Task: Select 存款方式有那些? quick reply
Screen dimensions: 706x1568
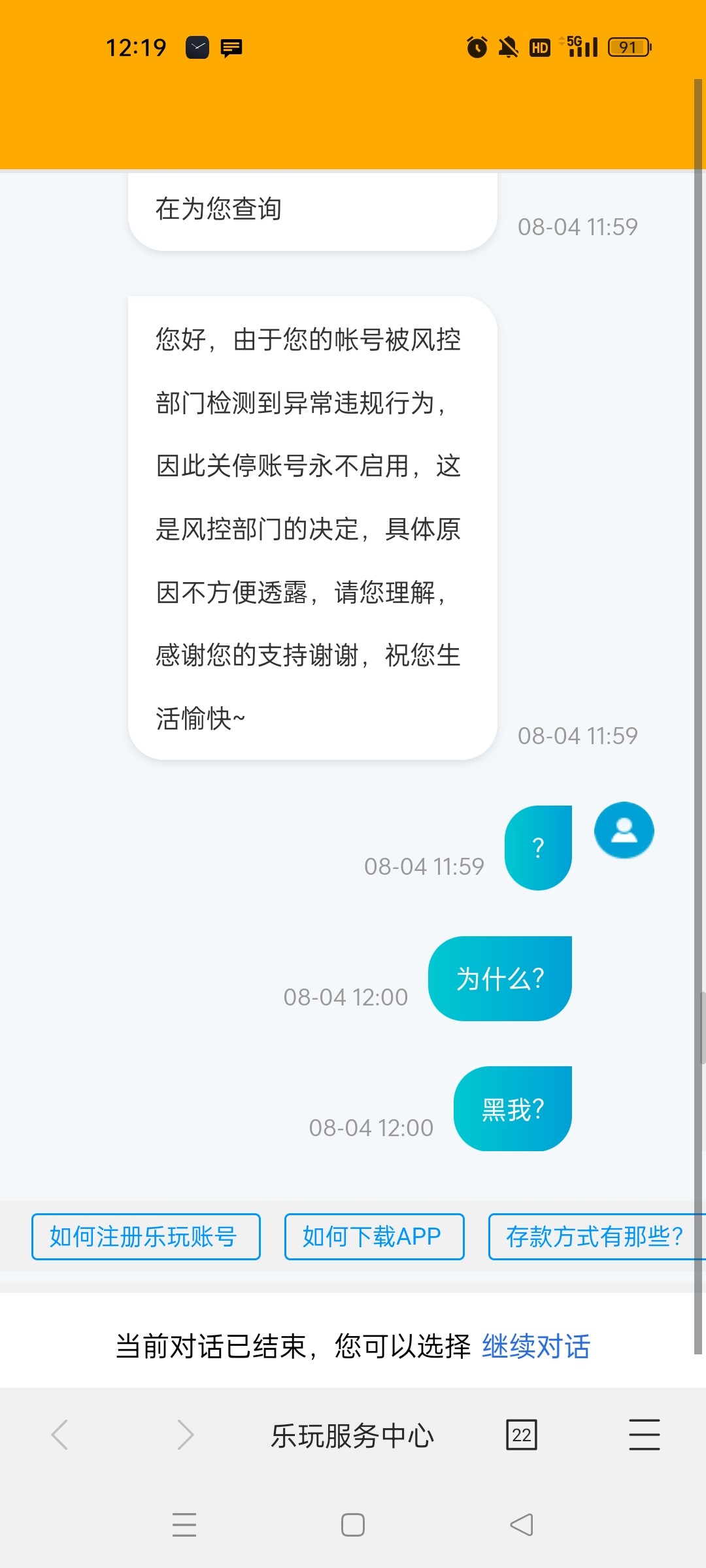Action: (596, 1236)
